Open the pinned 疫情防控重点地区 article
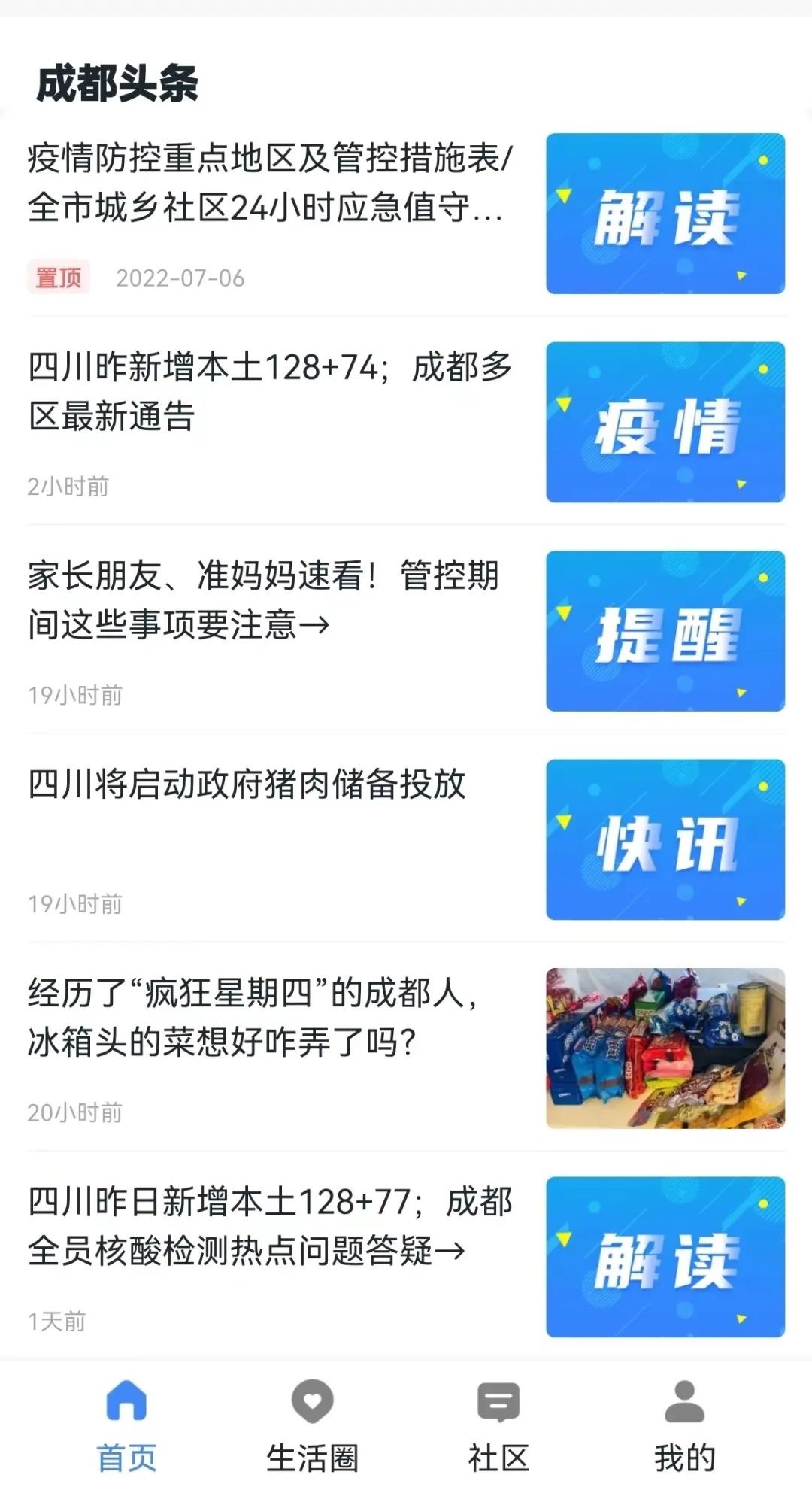 (x=271, y=183)
